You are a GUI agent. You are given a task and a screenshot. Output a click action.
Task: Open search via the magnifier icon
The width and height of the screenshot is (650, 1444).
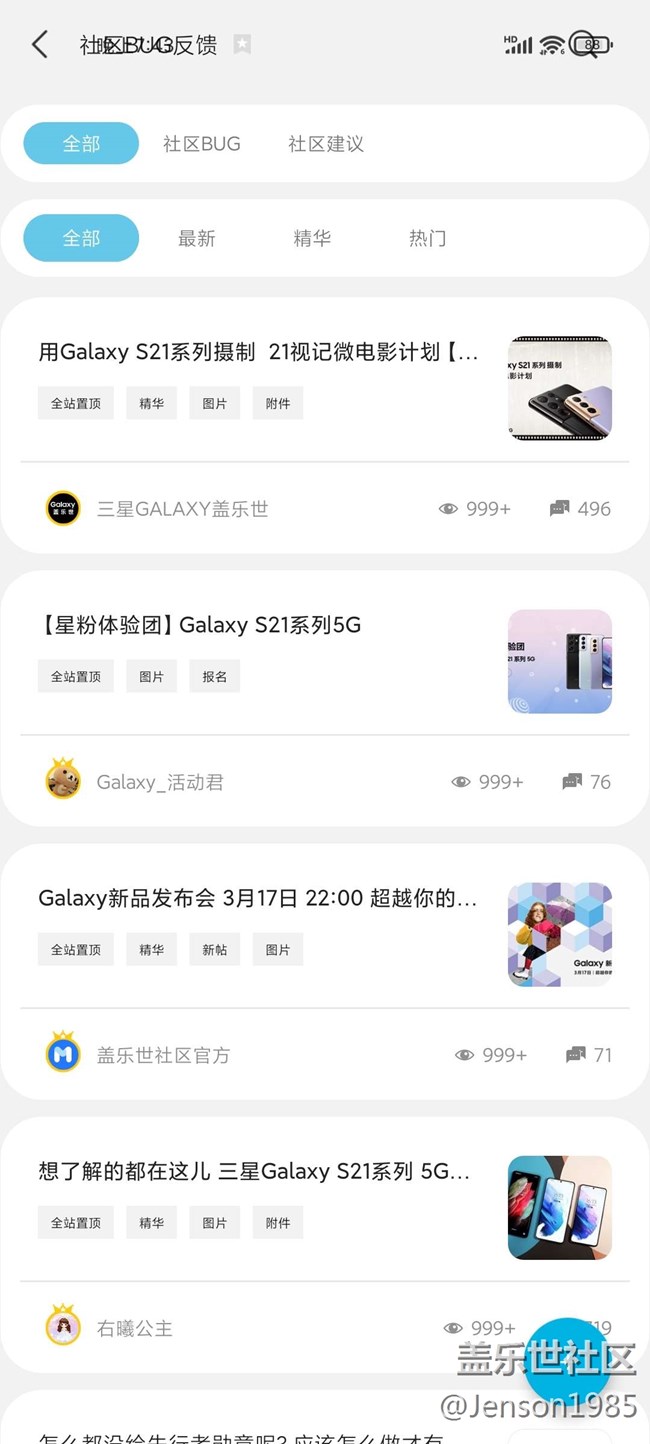(x=585, y=45)
